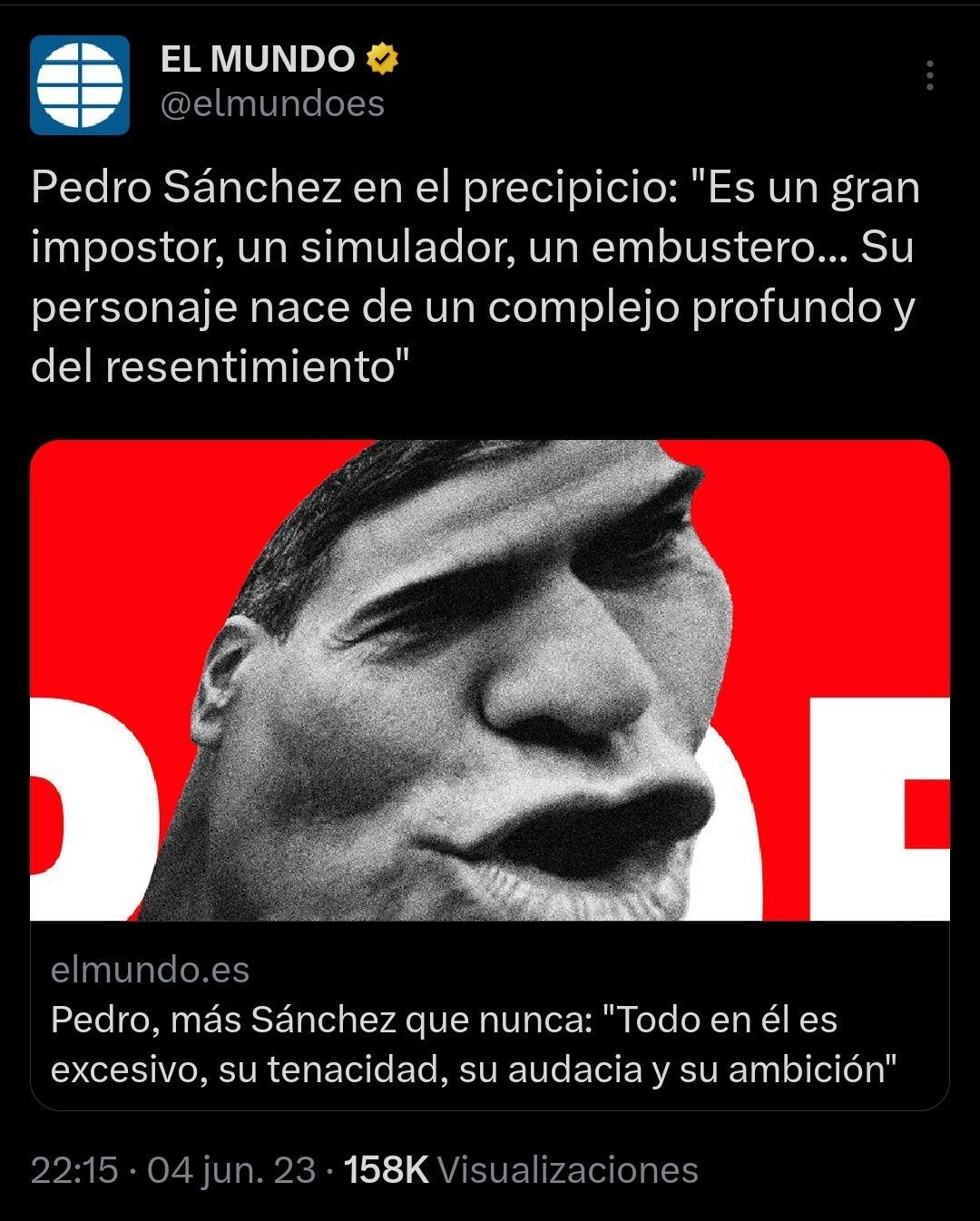The width and height of the screenshot is (980, 1221).
Task: View the 158K Visualizaciones details
Action: point(522,1170)
